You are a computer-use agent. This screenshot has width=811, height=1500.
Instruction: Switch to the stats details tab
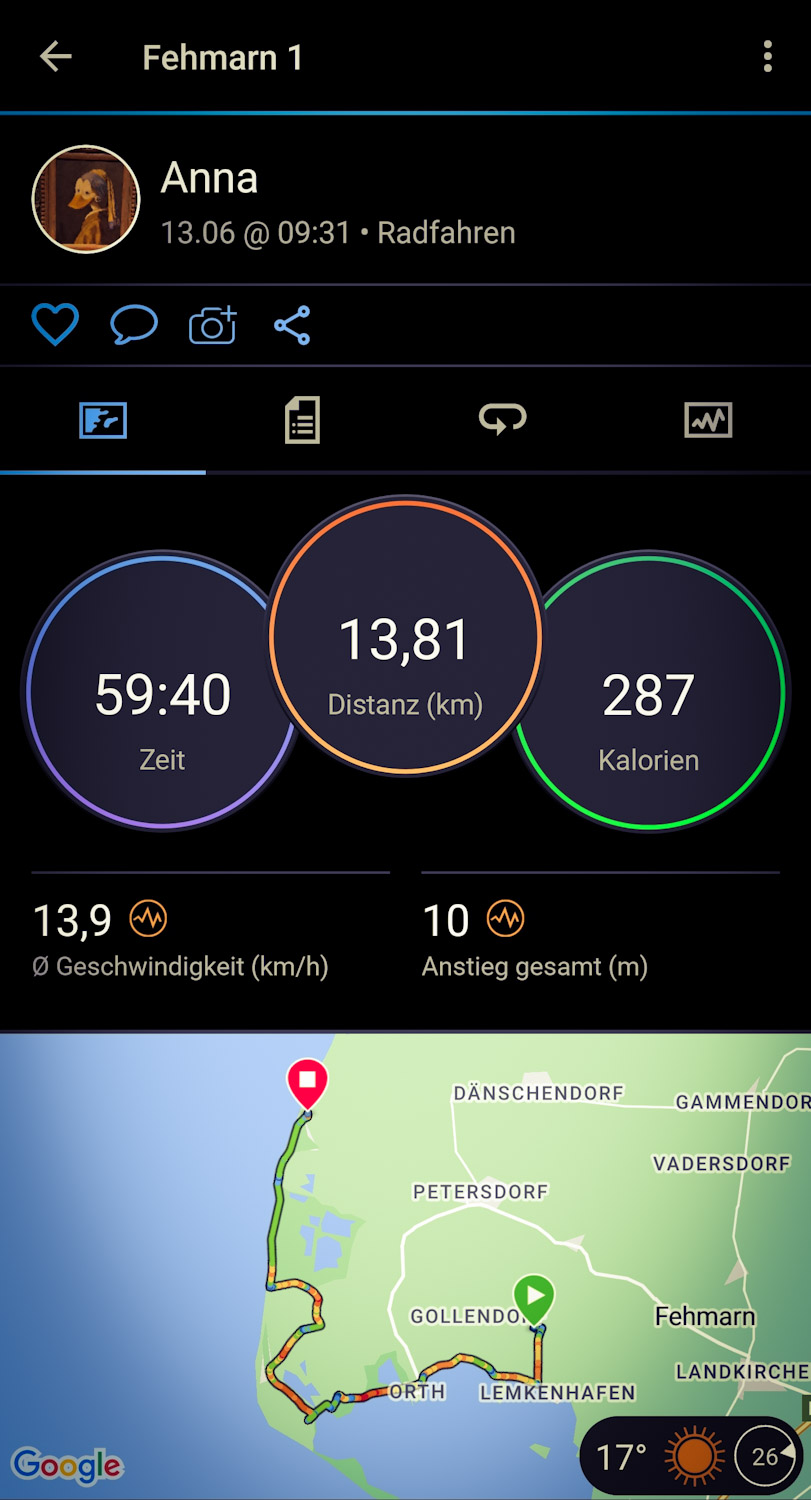tap(302, 420)
